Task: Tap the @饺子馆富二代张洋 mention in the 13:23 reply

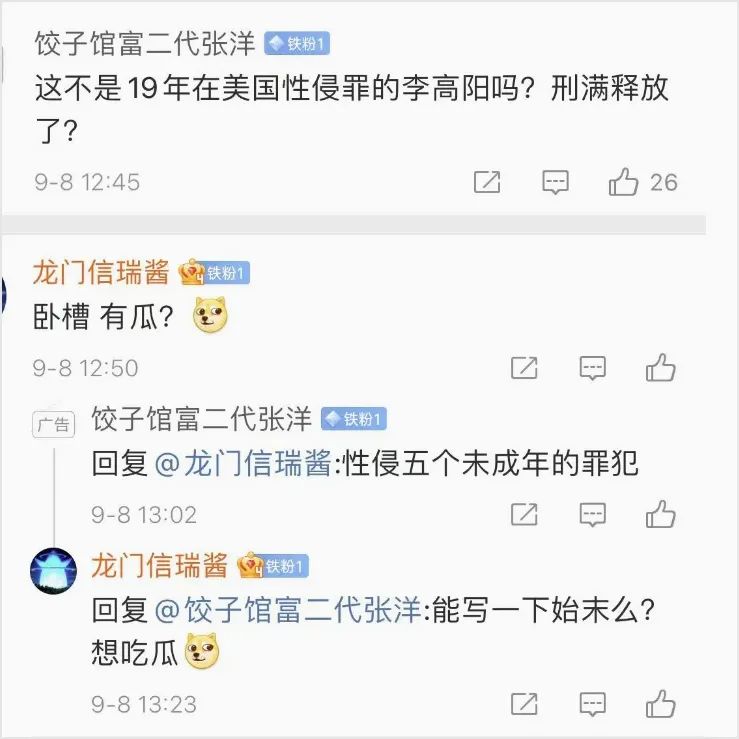Action: pos(290,610)
